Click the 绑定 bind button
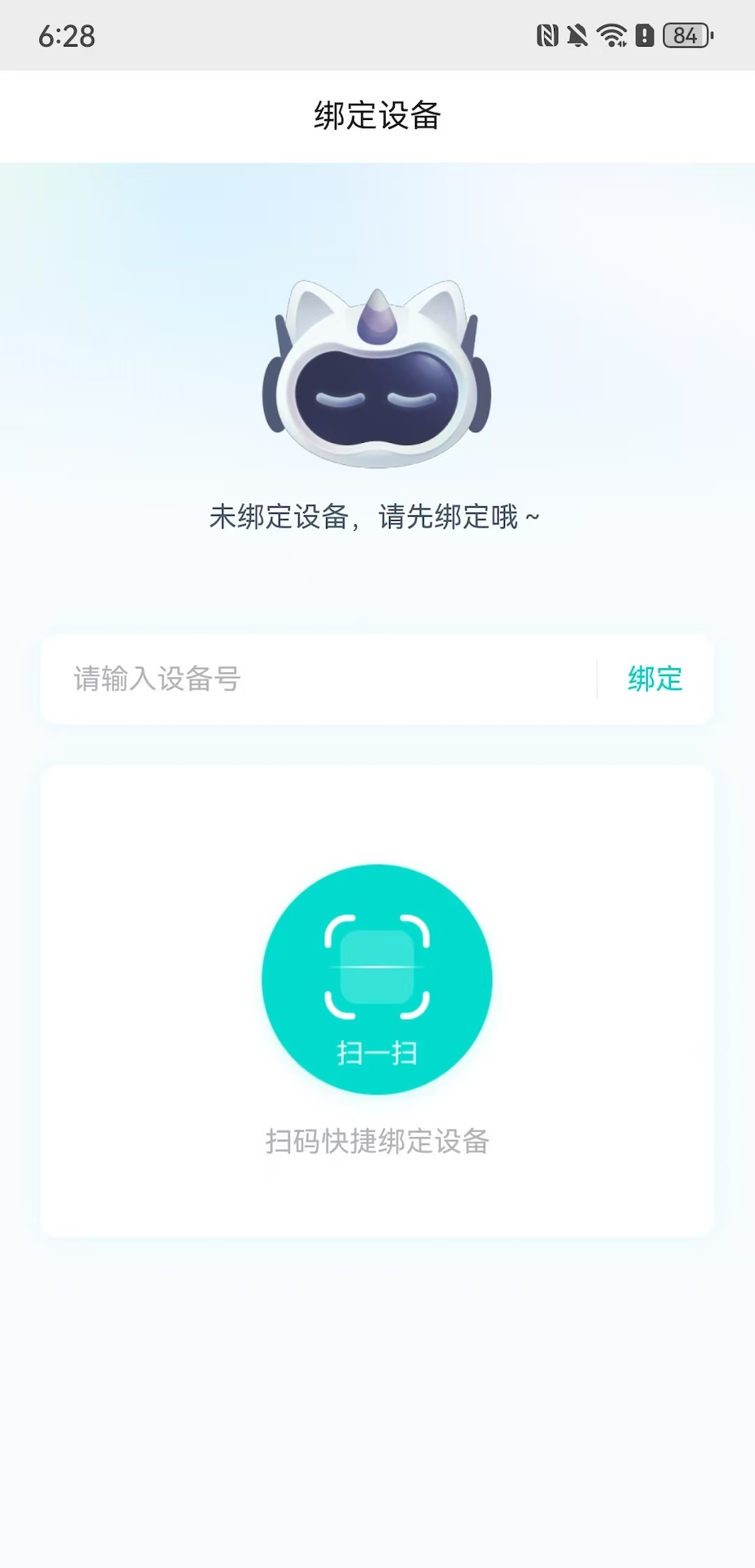 point(653,679)
